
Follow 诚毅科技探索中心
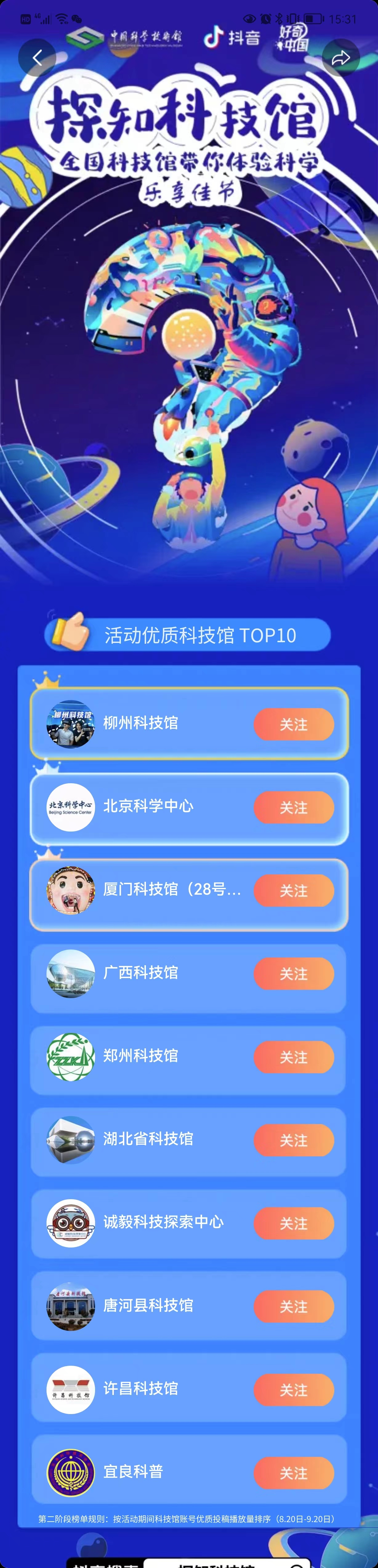[x=293, y=1223]
